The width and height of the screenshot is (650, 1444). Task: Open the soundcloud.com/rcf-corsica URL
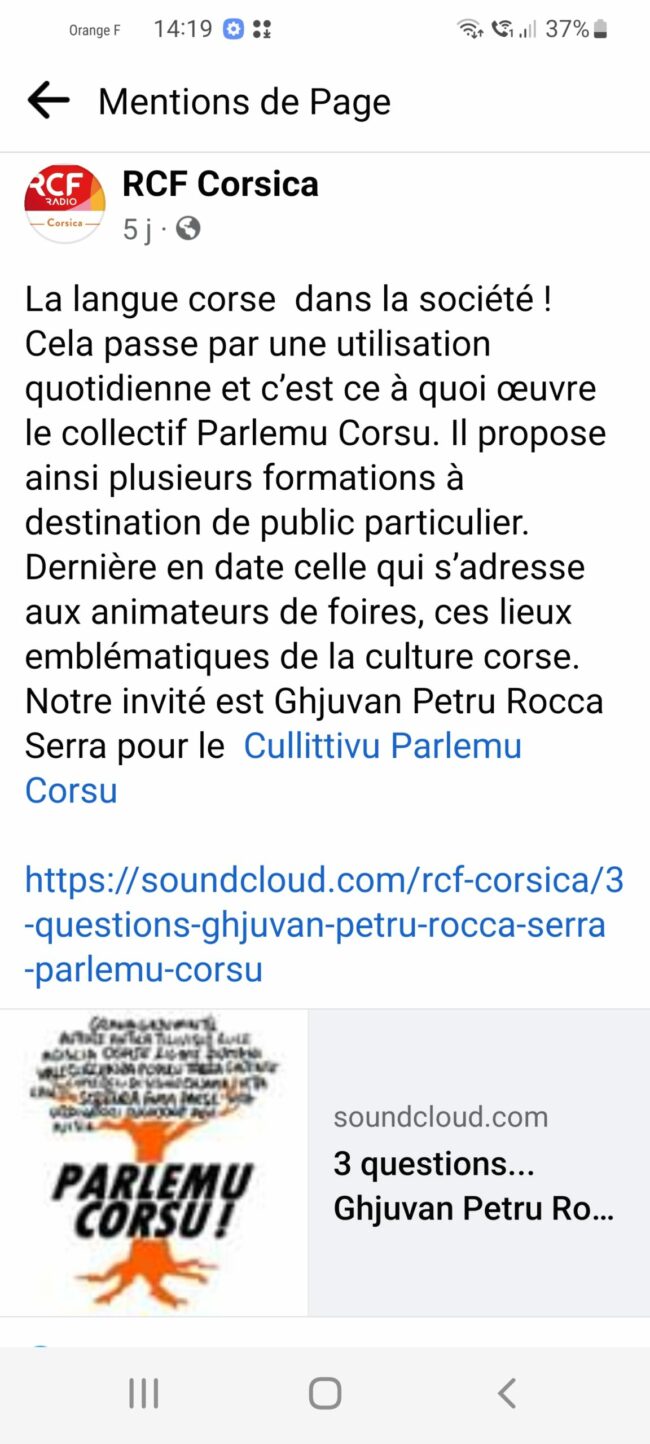coord(323,925)
